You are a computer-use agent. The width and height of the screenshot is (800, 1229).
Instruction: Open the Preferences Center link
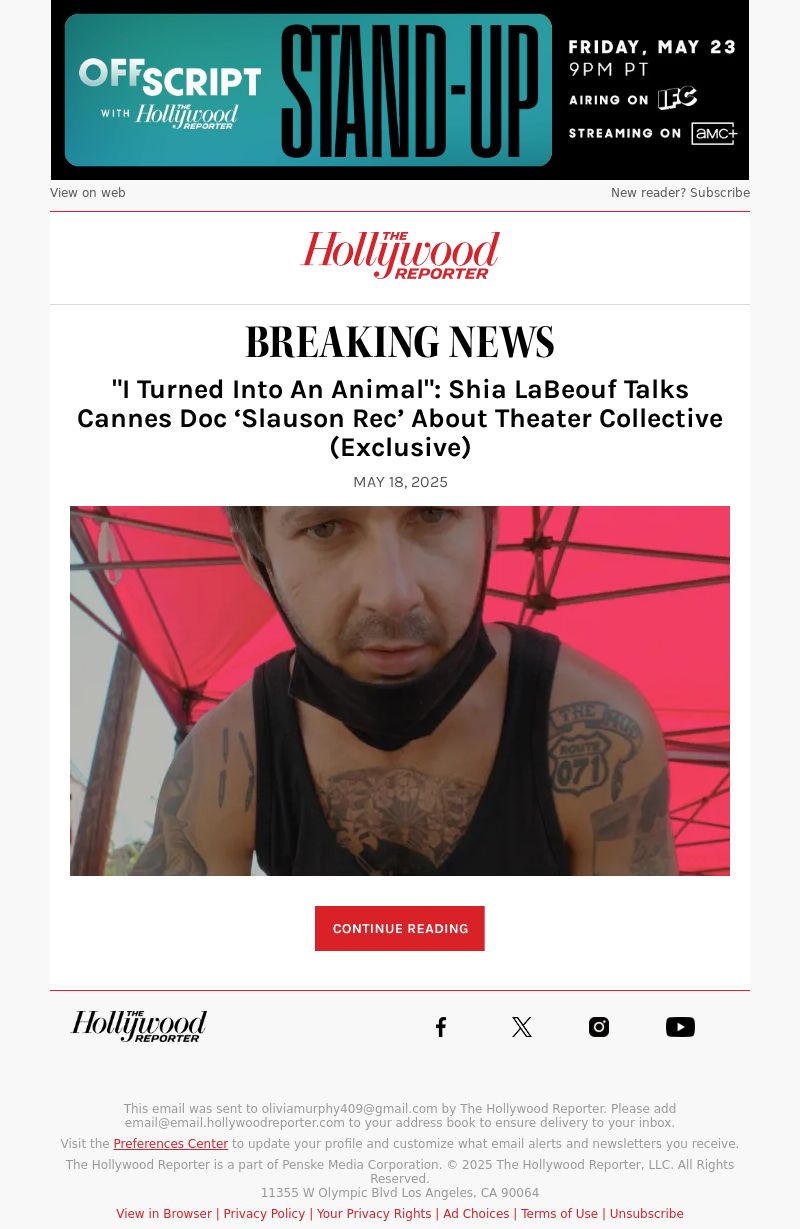click(x=170, y=1144)
